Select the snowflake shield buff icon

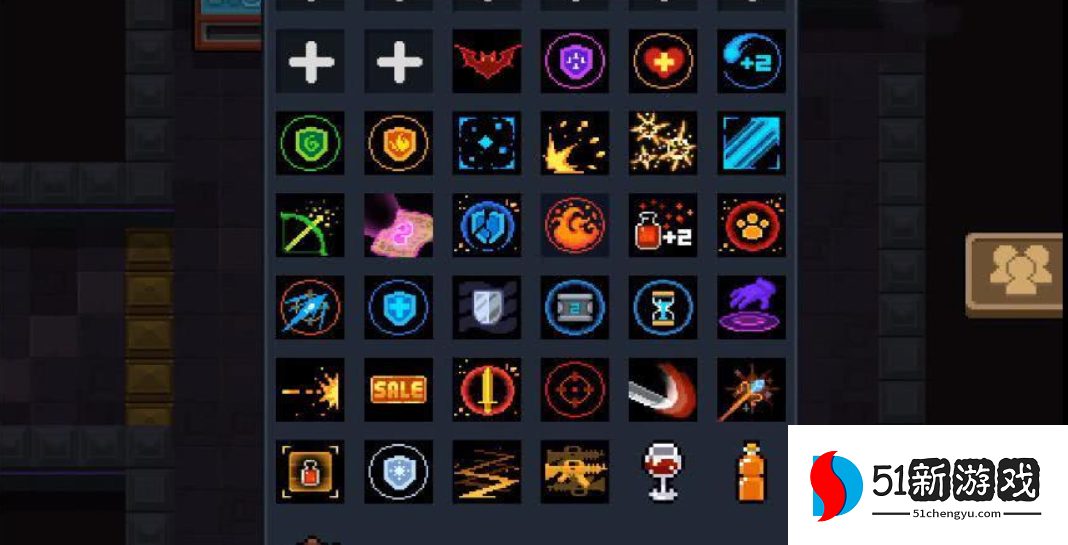coord(398,471)
